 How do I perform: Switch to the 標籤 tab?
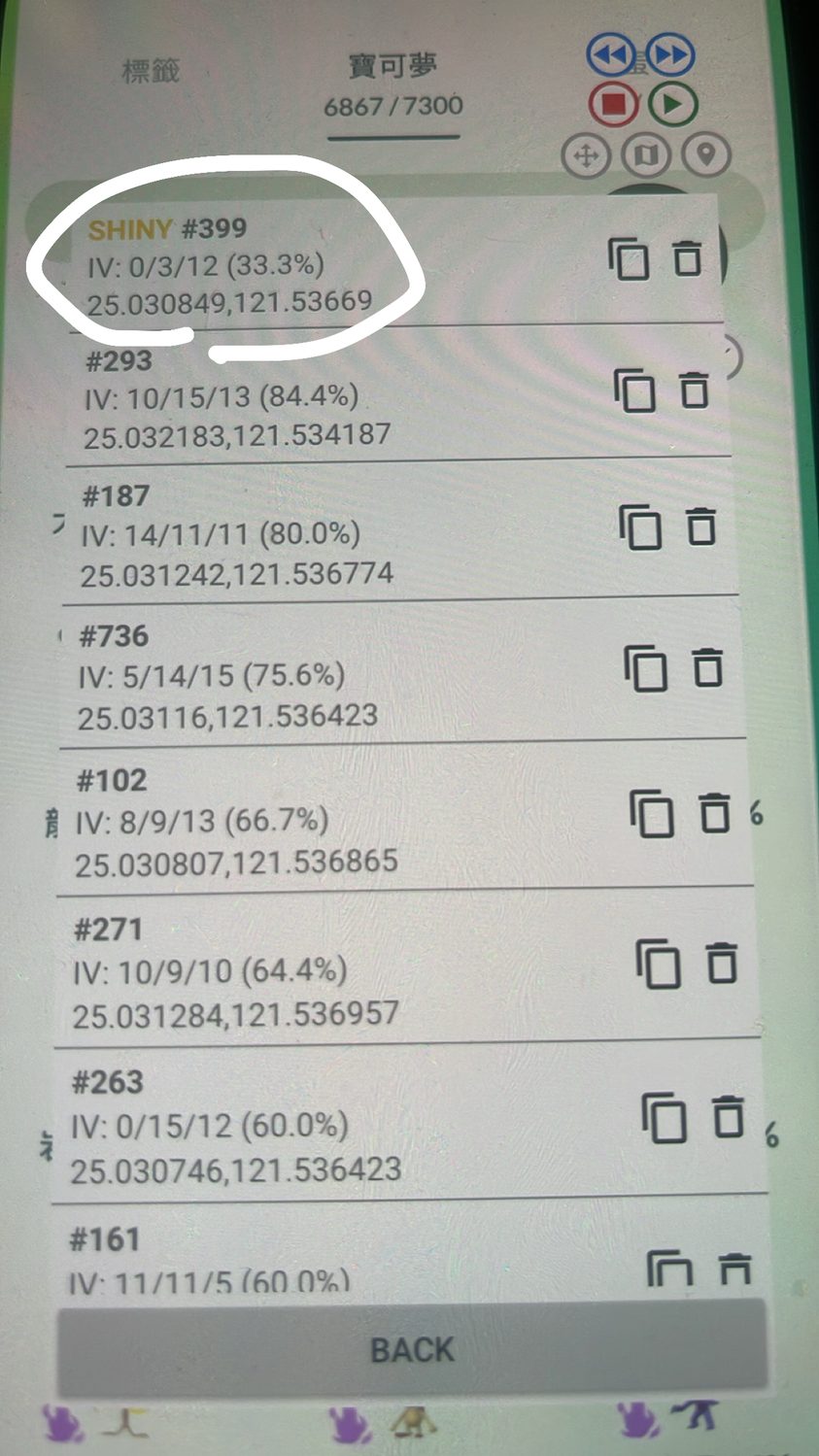coord(151,71)
